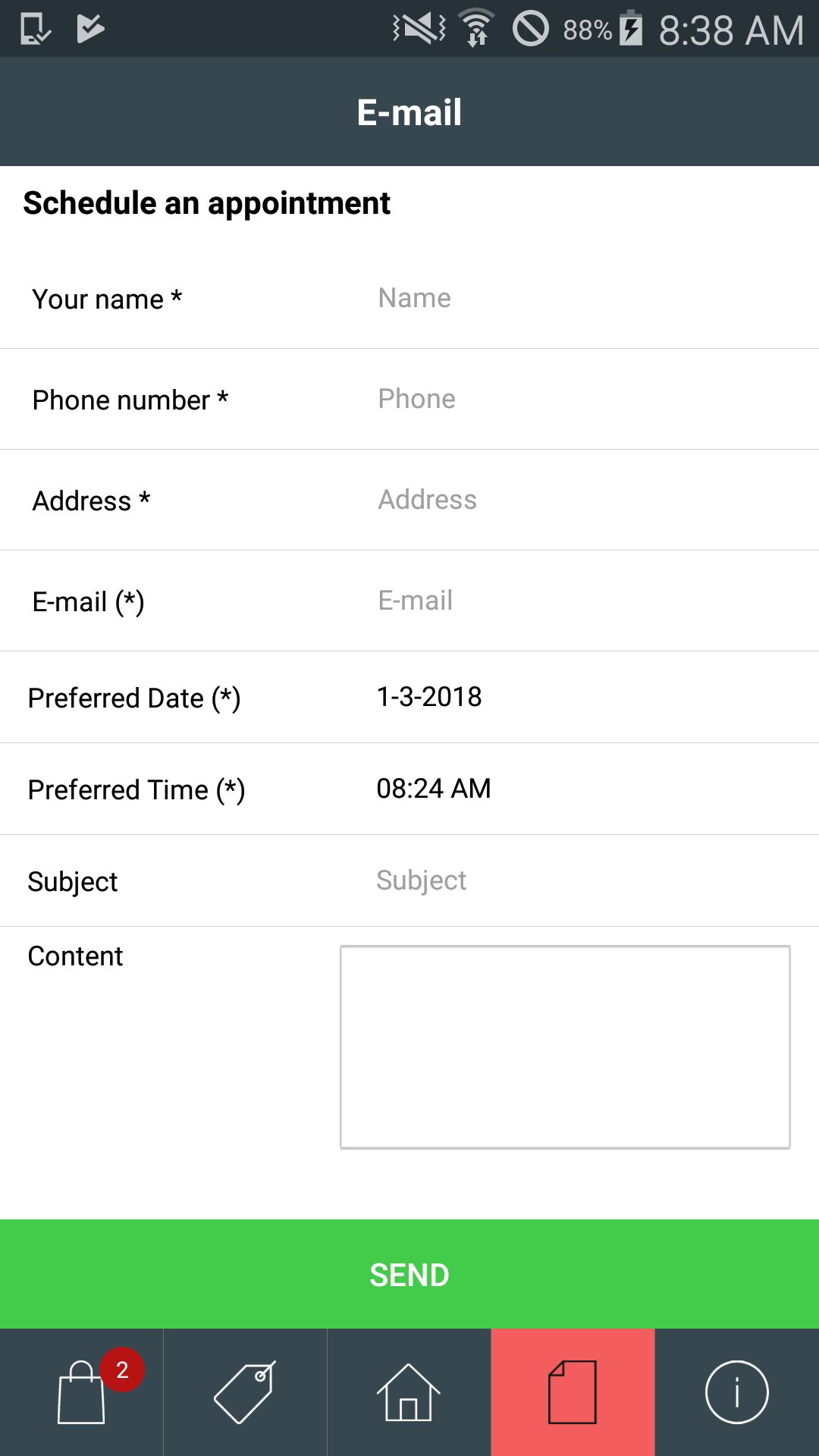Send the appointment request
The image size is (819, 1456).
click(x=409, y=1274)
